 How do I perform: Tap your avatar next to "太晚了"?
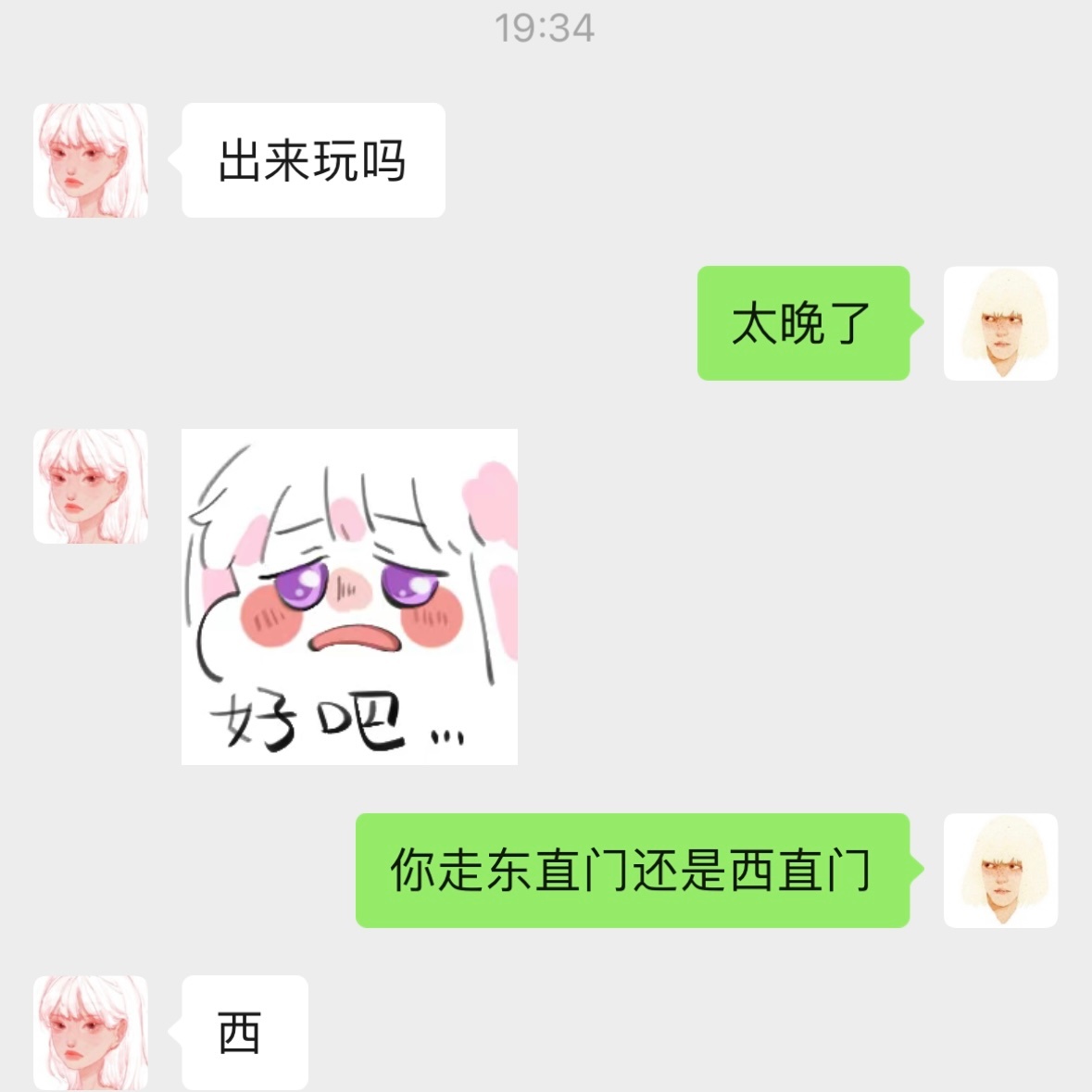(1000, 323)
